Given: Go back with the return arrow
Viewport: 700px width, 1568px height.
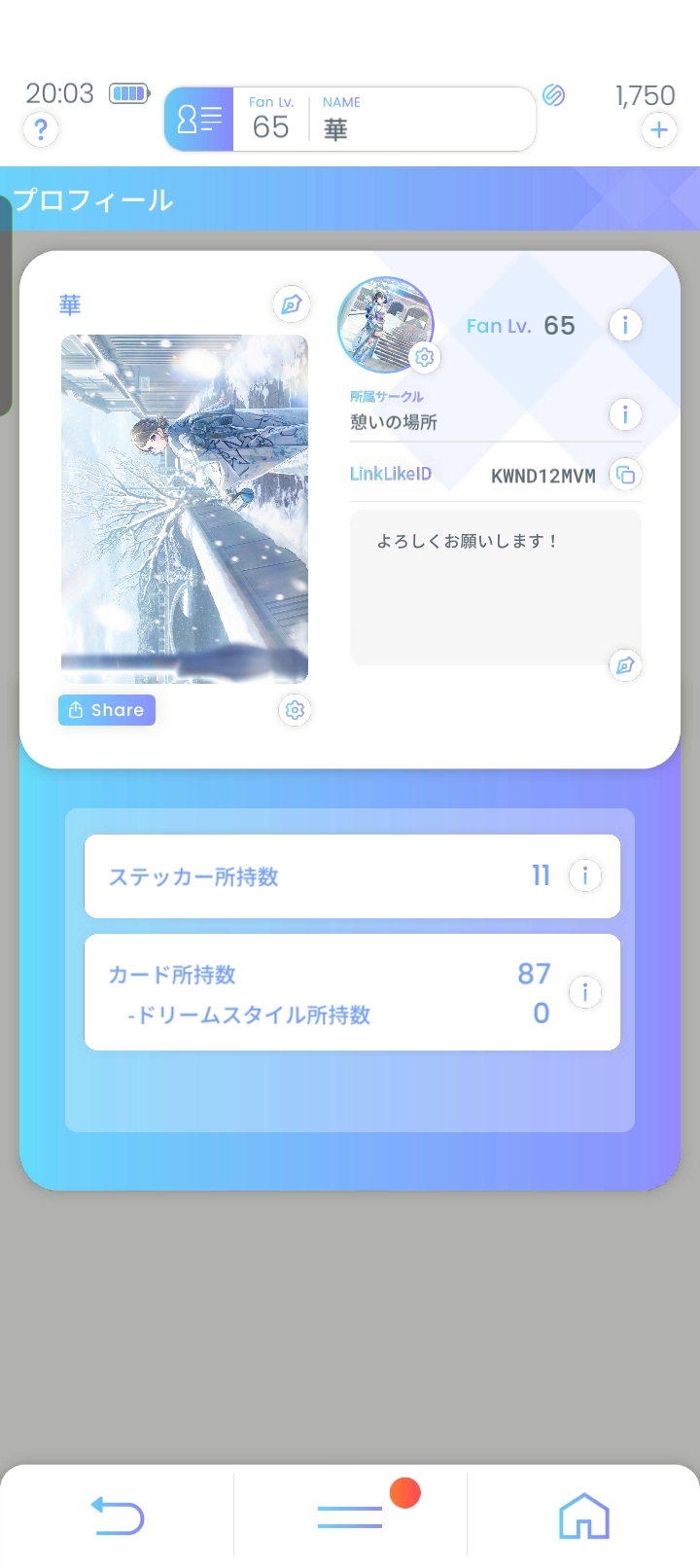Looking at the screenshot, I should point(118,1515).
